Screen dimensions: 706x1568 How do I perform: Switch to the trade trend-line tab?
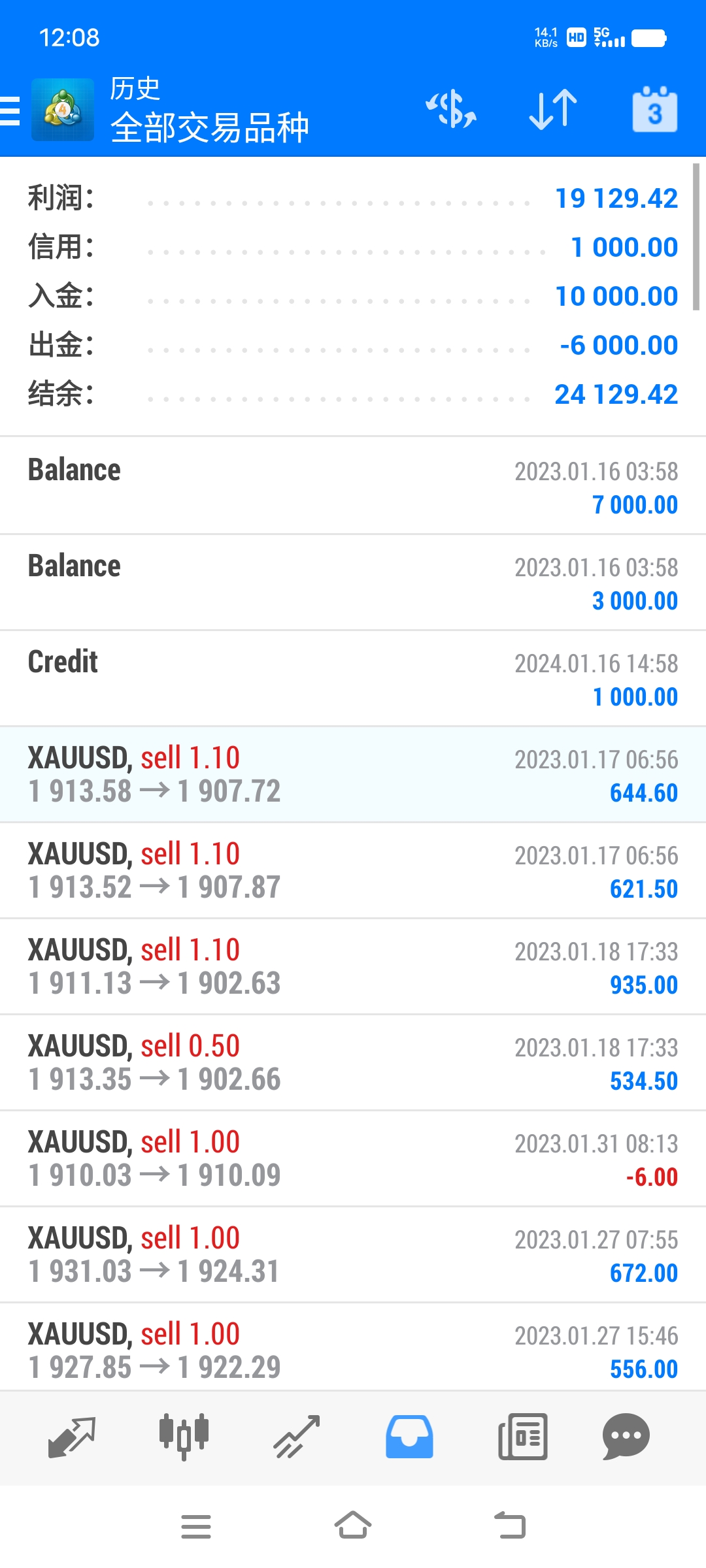click(x=297, y=1437)
